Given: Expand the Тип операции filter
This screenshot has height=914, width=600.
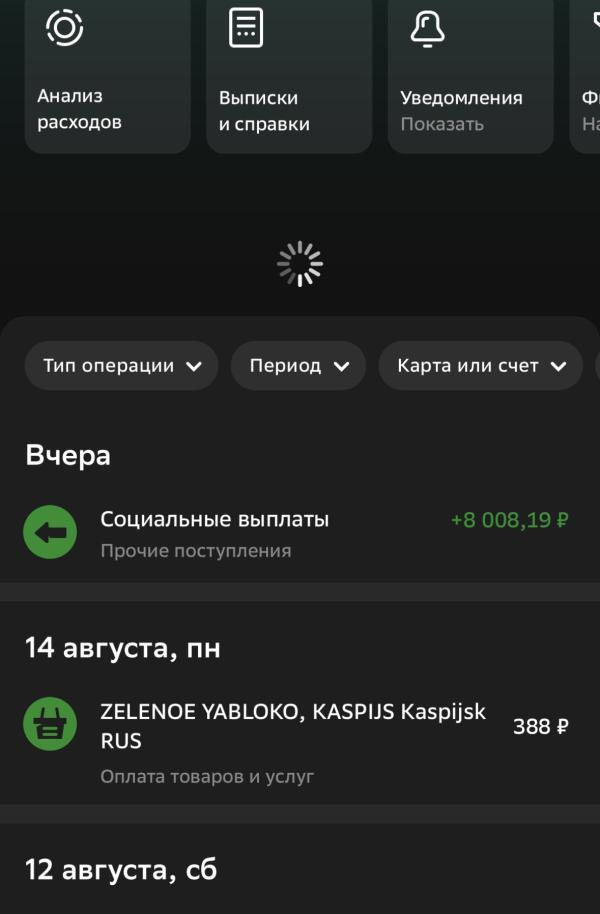Looking at the screenshot, I should (x=121, y=366).
